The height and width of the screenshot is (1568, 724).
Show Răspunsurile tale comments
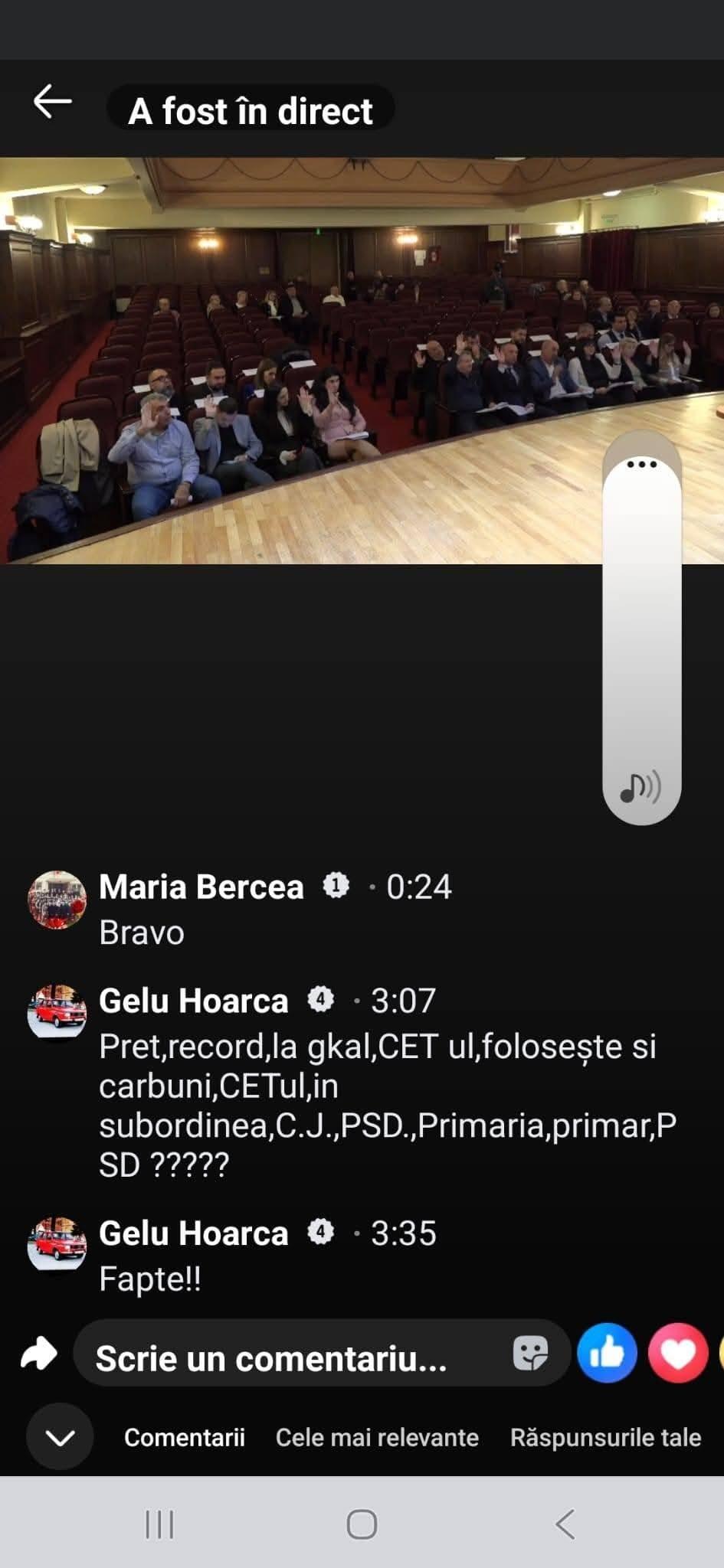click(605, 1437)
